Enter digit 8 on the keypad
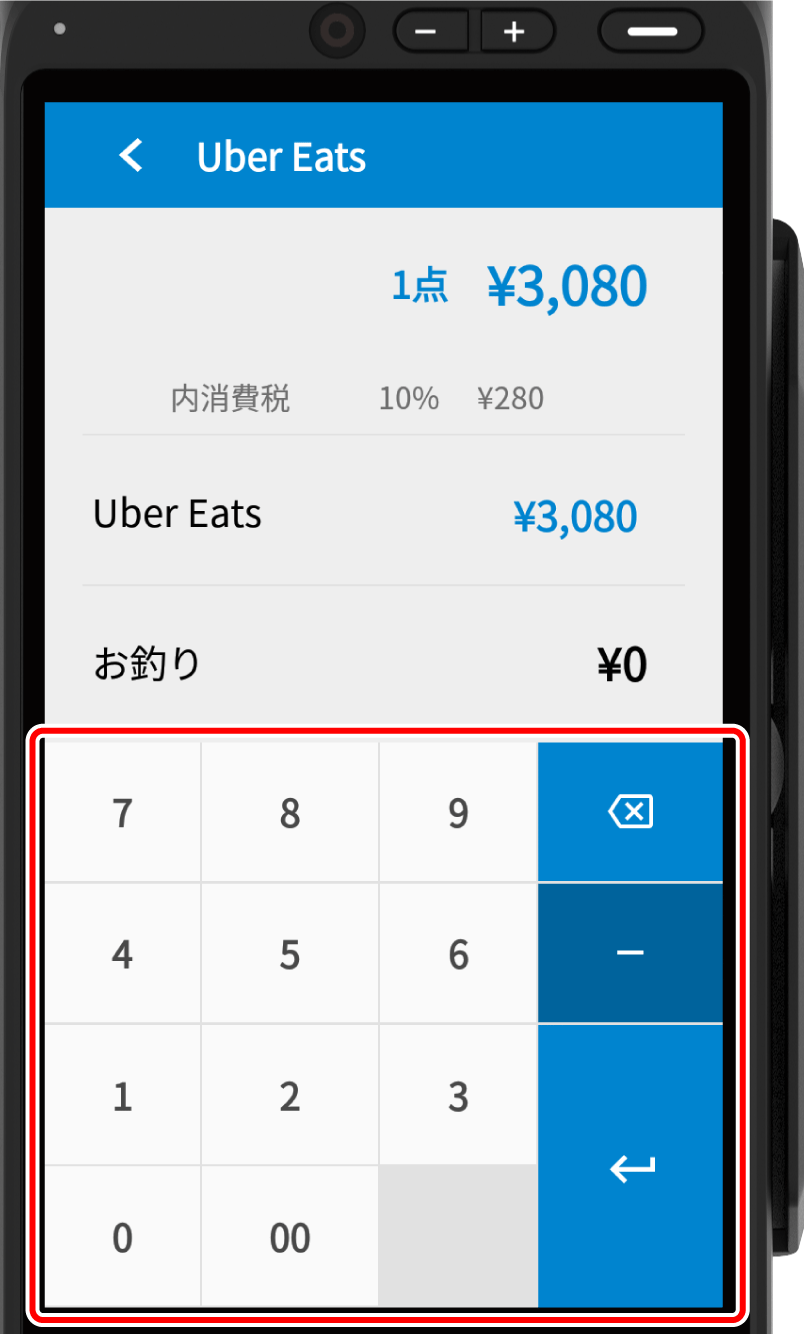The width and height of the screenshot is (804, 1334). (x=290, y=813)
